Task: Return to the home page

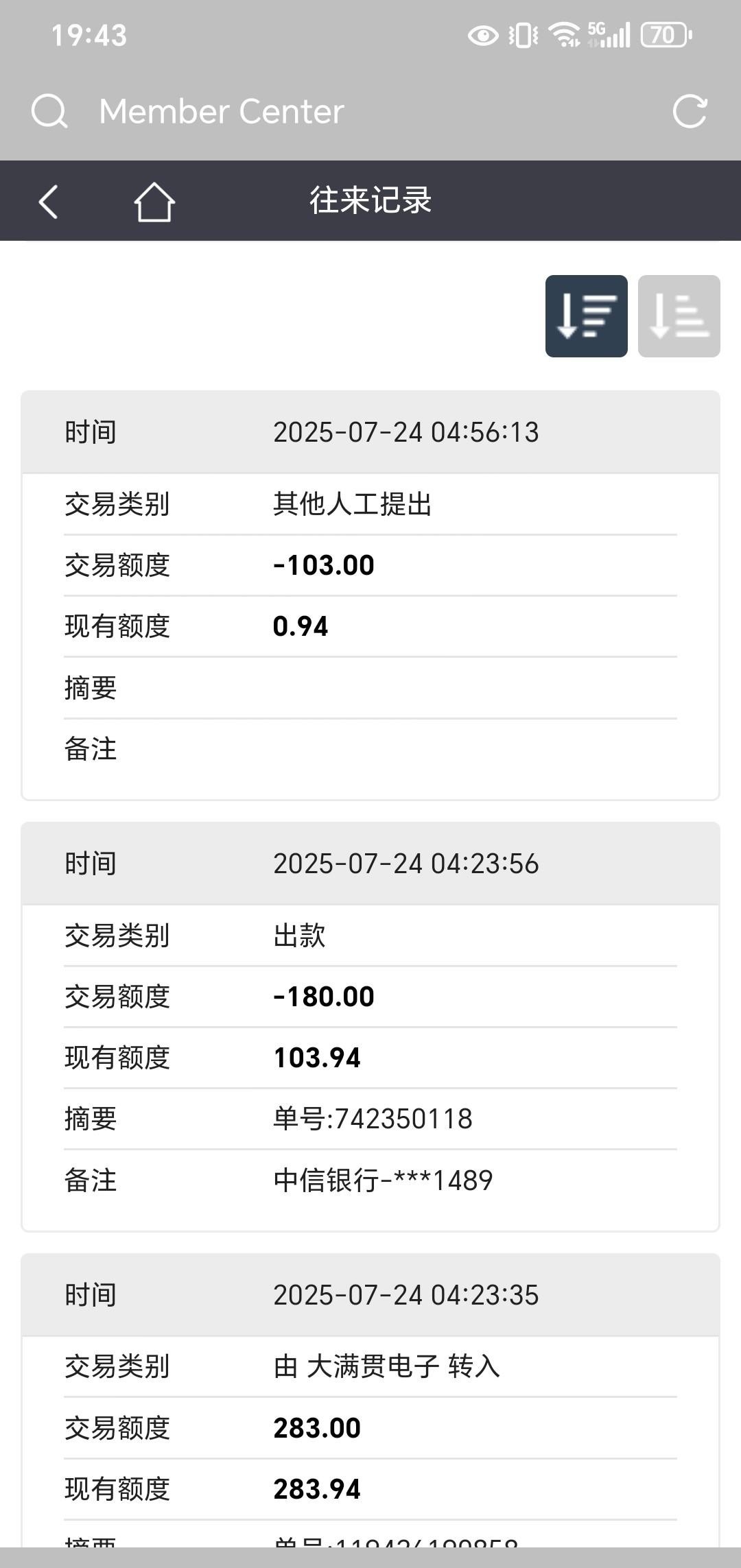Action: point(154,202)
